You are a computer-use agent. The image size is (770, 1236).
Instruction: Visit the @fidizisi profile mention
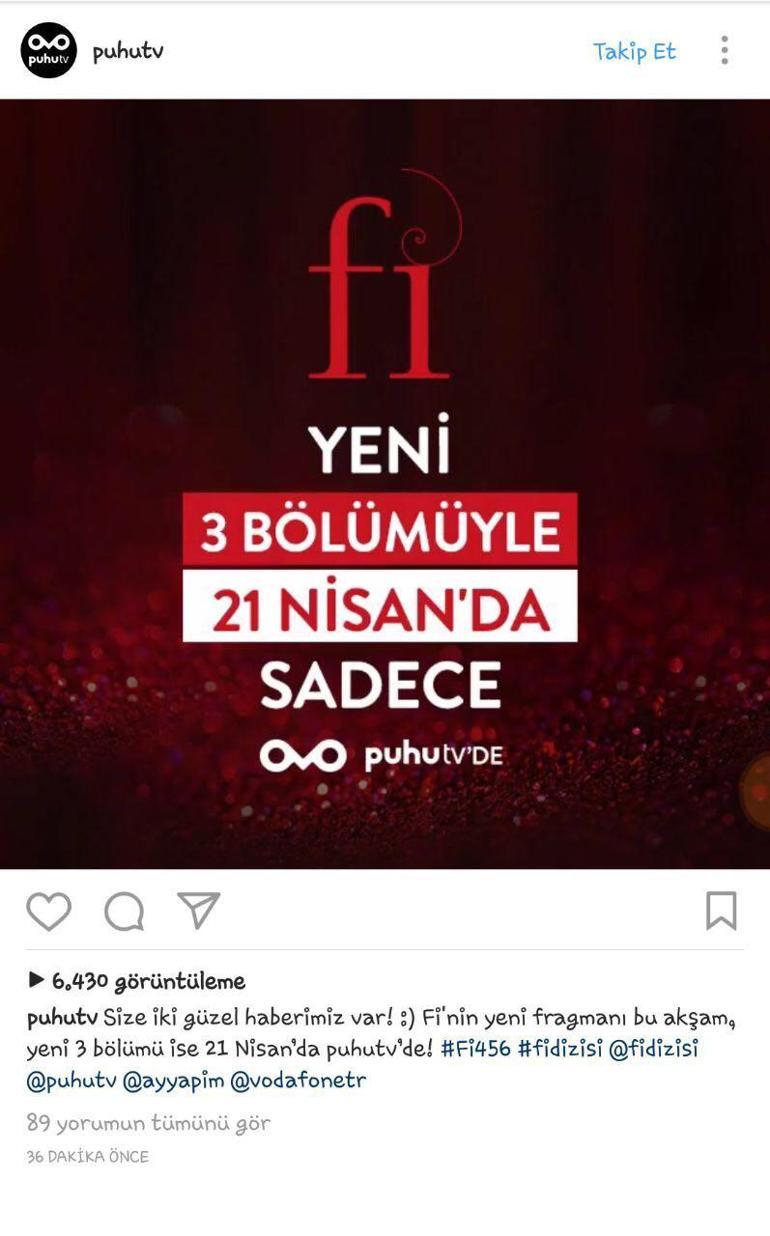653,1049
